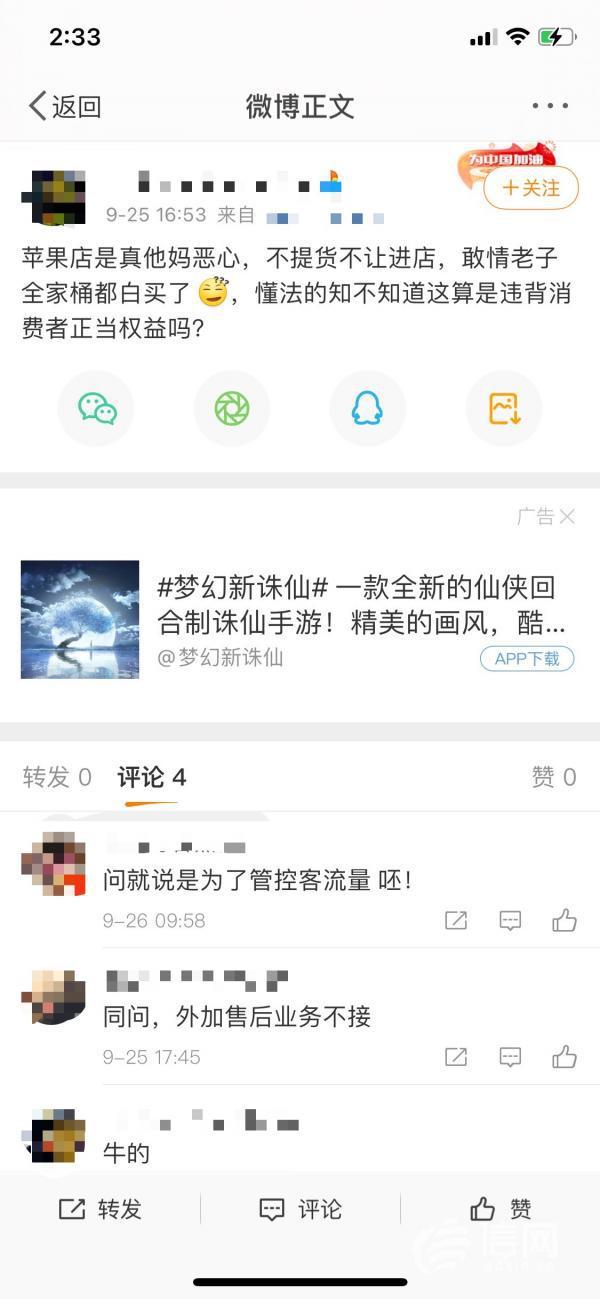The height and width of the screenshot is (1299, 600).
Task: Like the comment 问就说是为了管控客流量
Action: click(564, 921)
